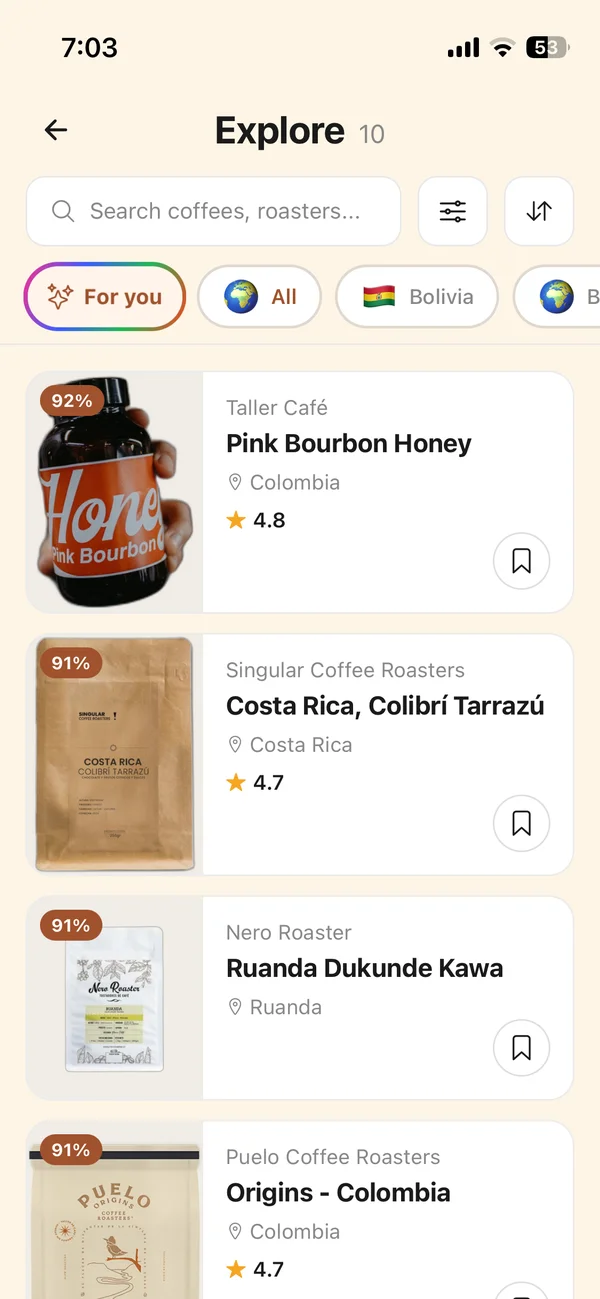The image size is (600, 1299).
Task: Tap the search coffees, roasters field
Action: point(213,211)
